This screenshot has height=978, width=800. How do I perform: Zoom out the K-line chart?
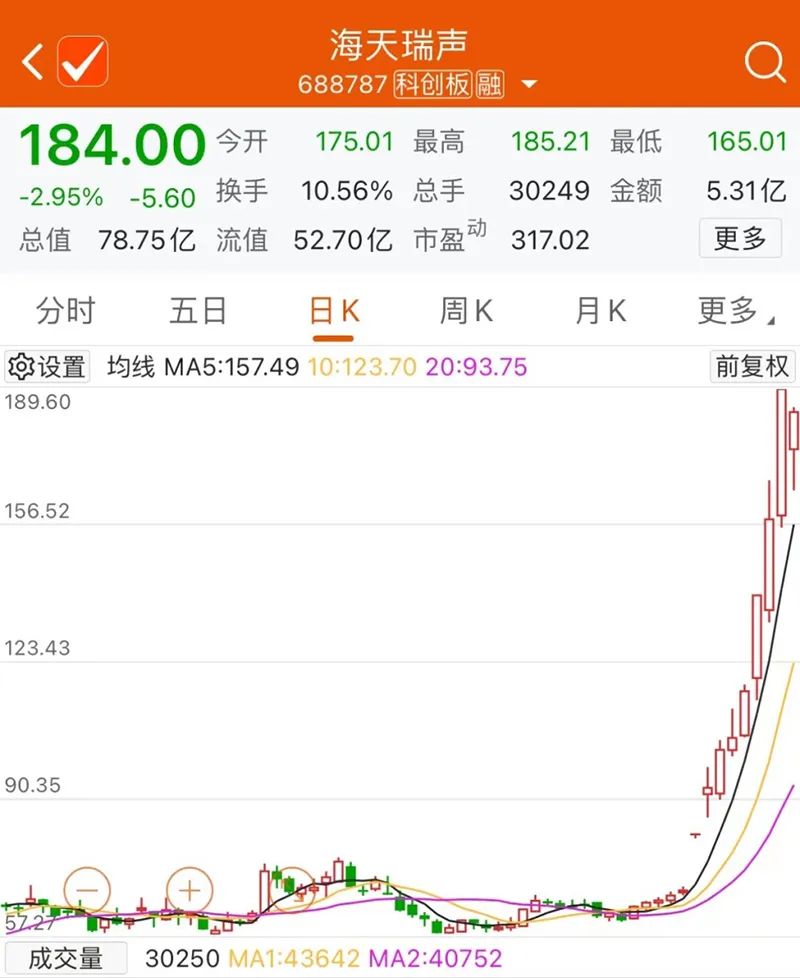pos(87,889)
